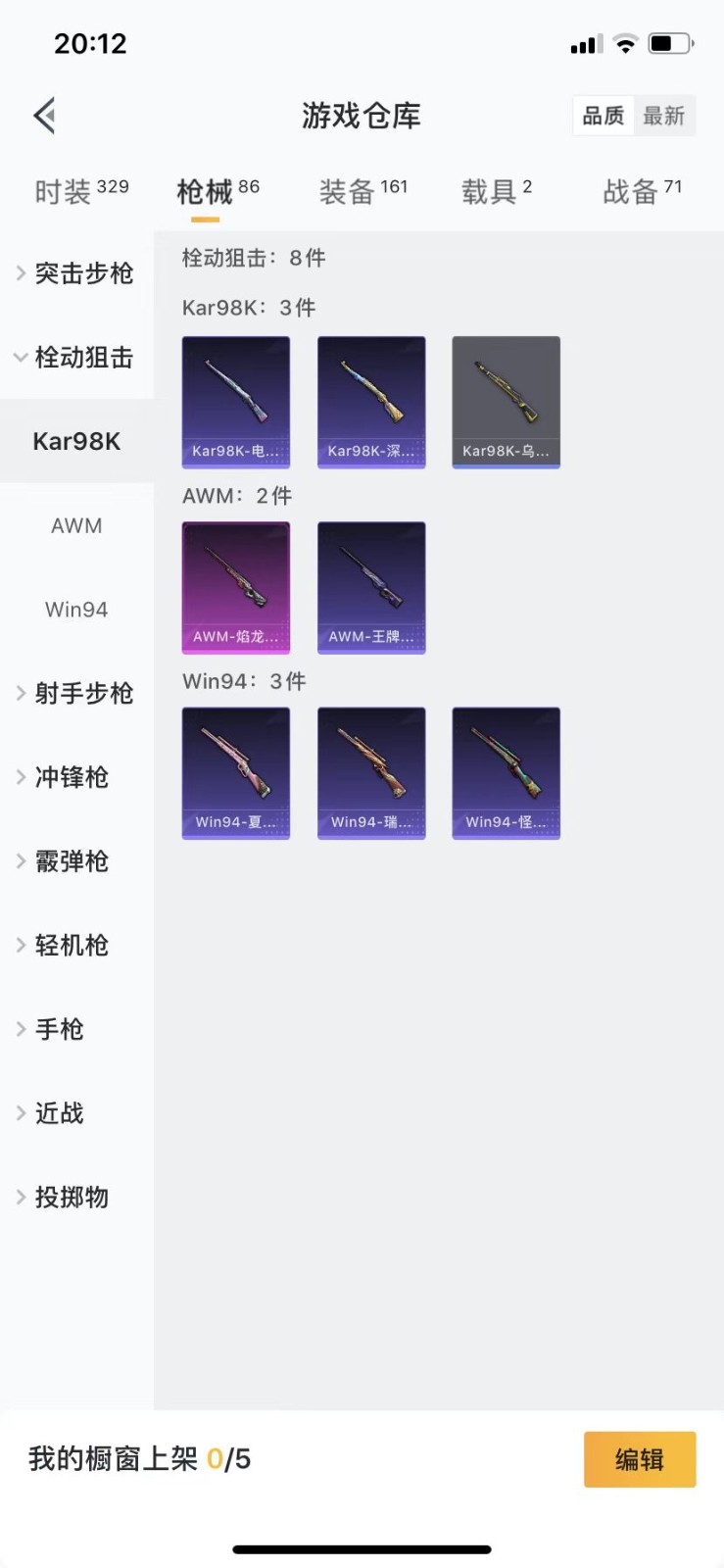Open the AWM-焰龙 skin tile
Screen dimensions: 724x1568
[x=236, y=587]
